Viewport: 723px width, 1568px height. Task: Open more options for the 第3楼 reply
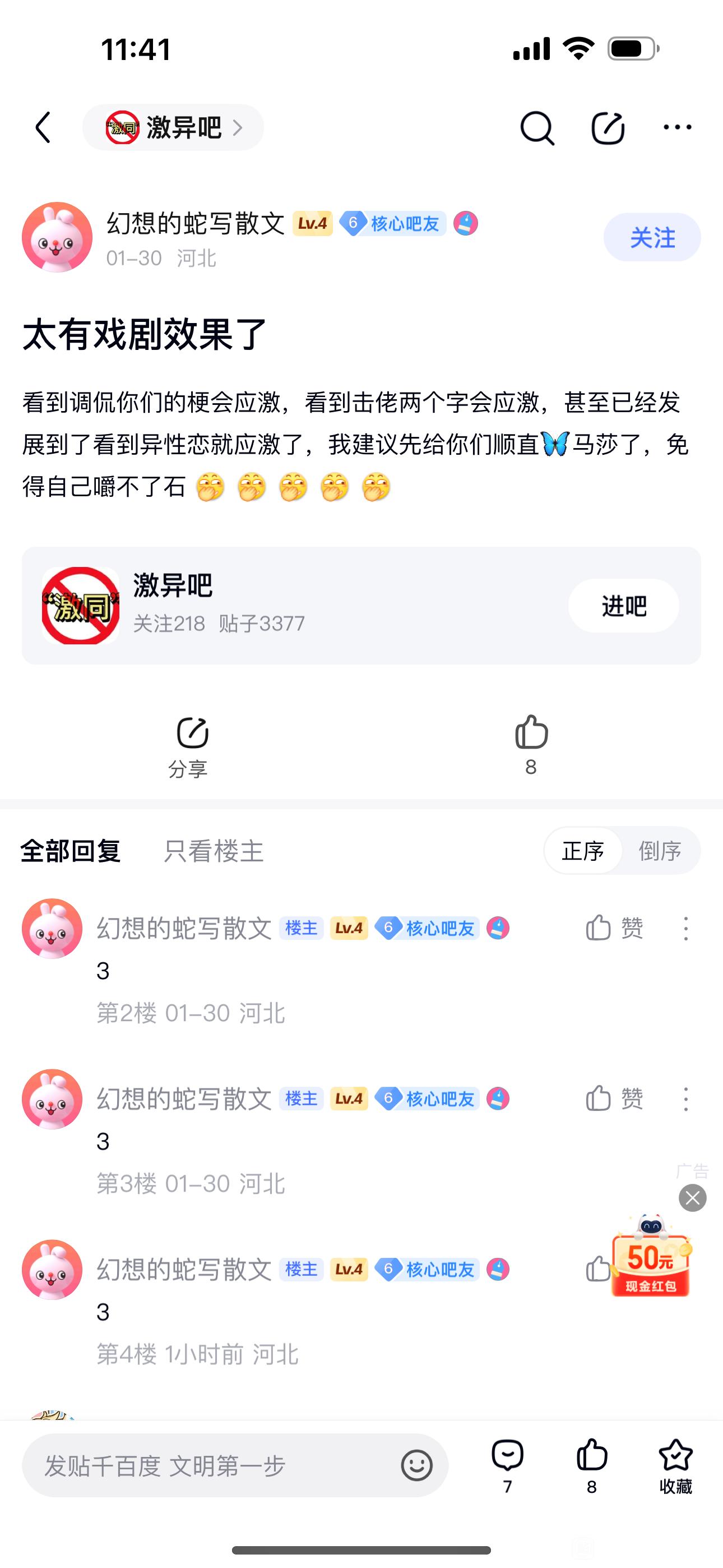pos(686,1099)
